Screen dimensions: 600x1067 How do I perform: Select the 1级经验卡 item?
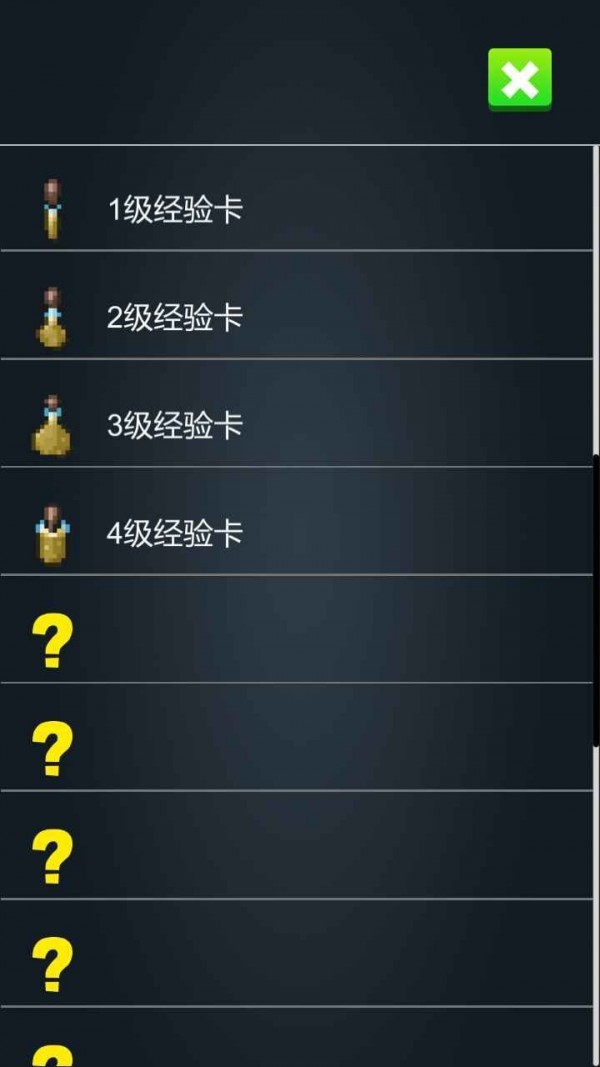coord(175,209)
